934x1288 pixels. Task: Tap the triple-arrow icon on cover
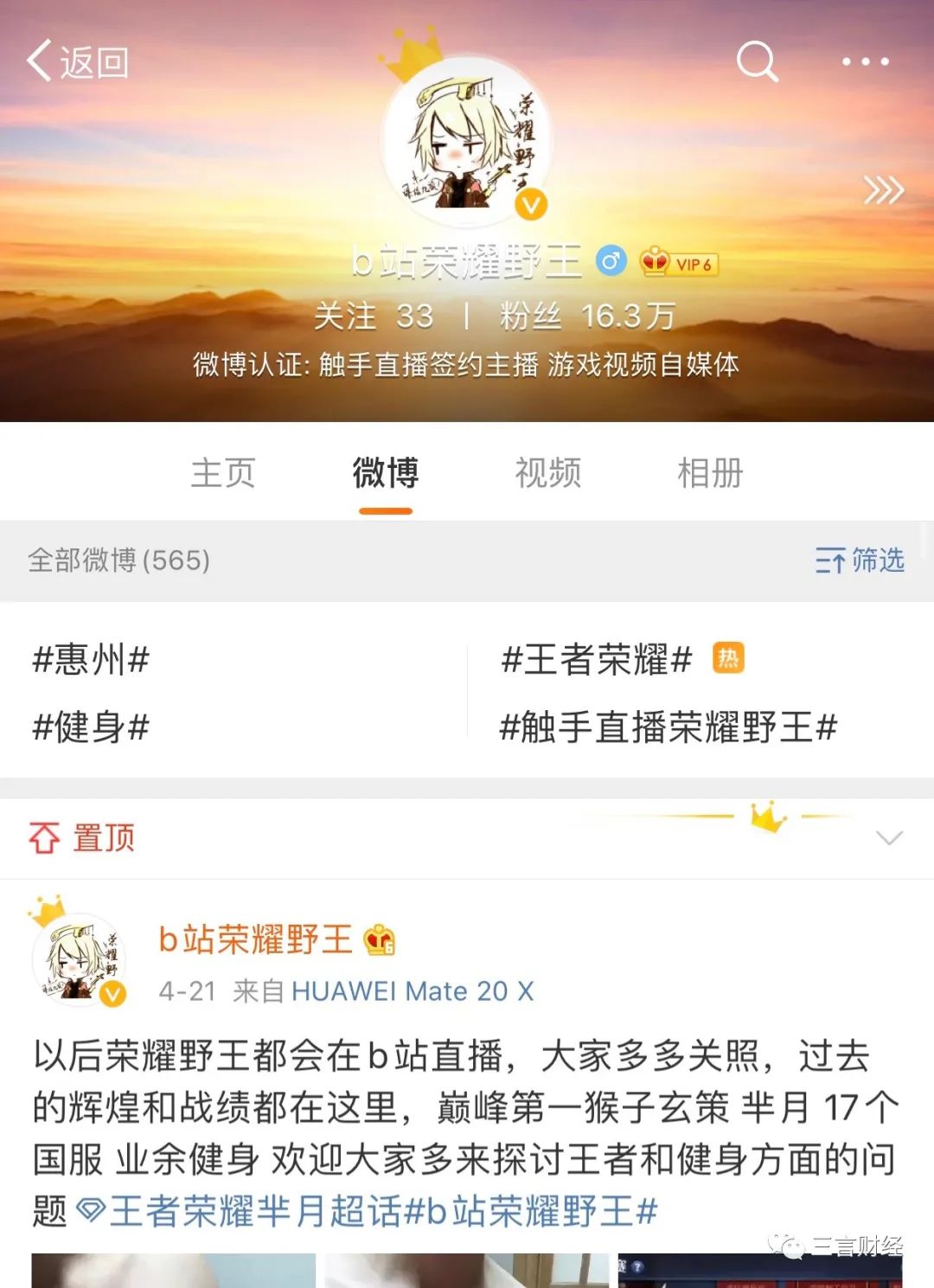pos(883,189)
